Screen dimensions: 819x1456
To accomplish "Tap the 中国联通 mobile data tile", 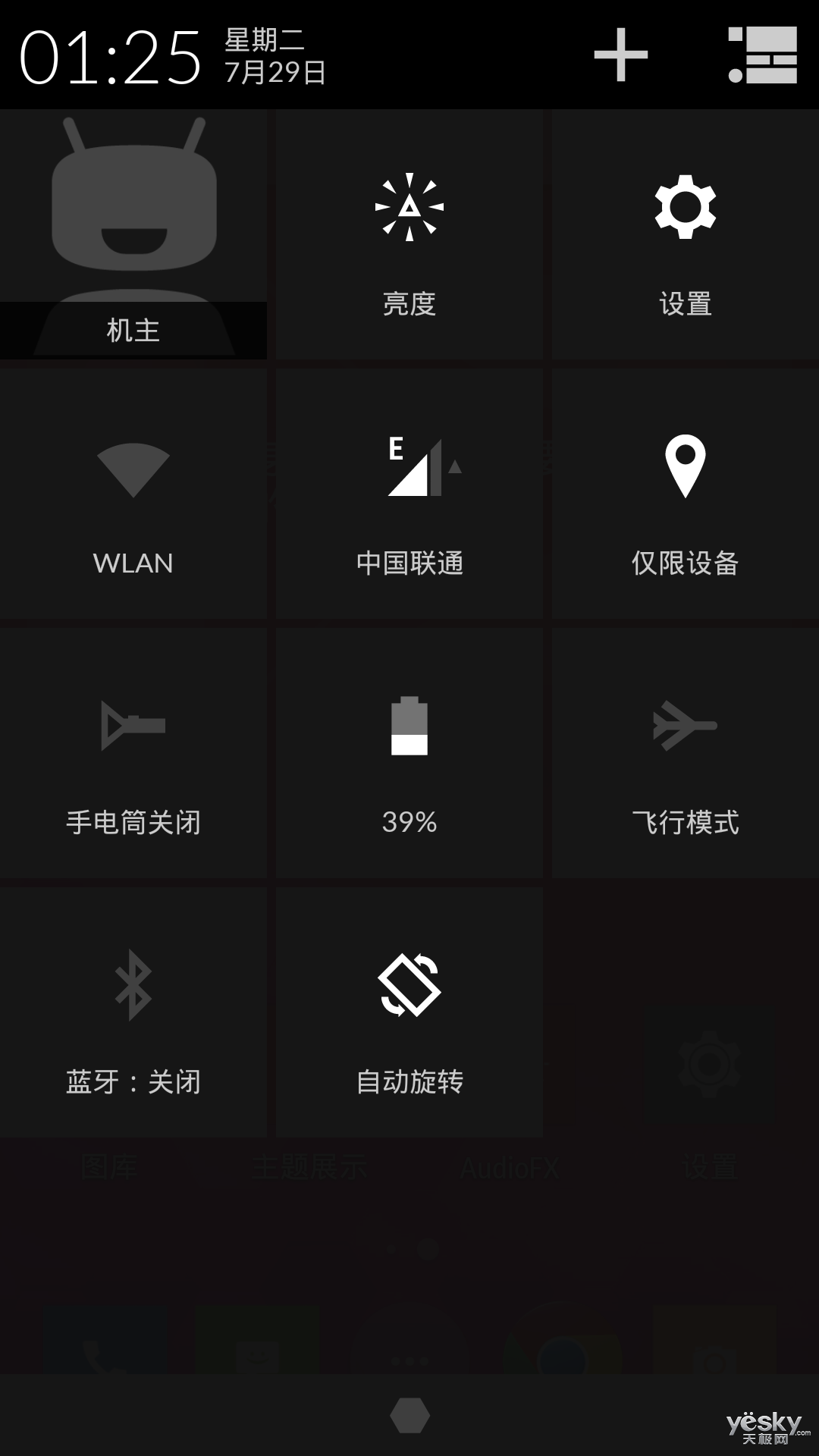I will (409, 494).
